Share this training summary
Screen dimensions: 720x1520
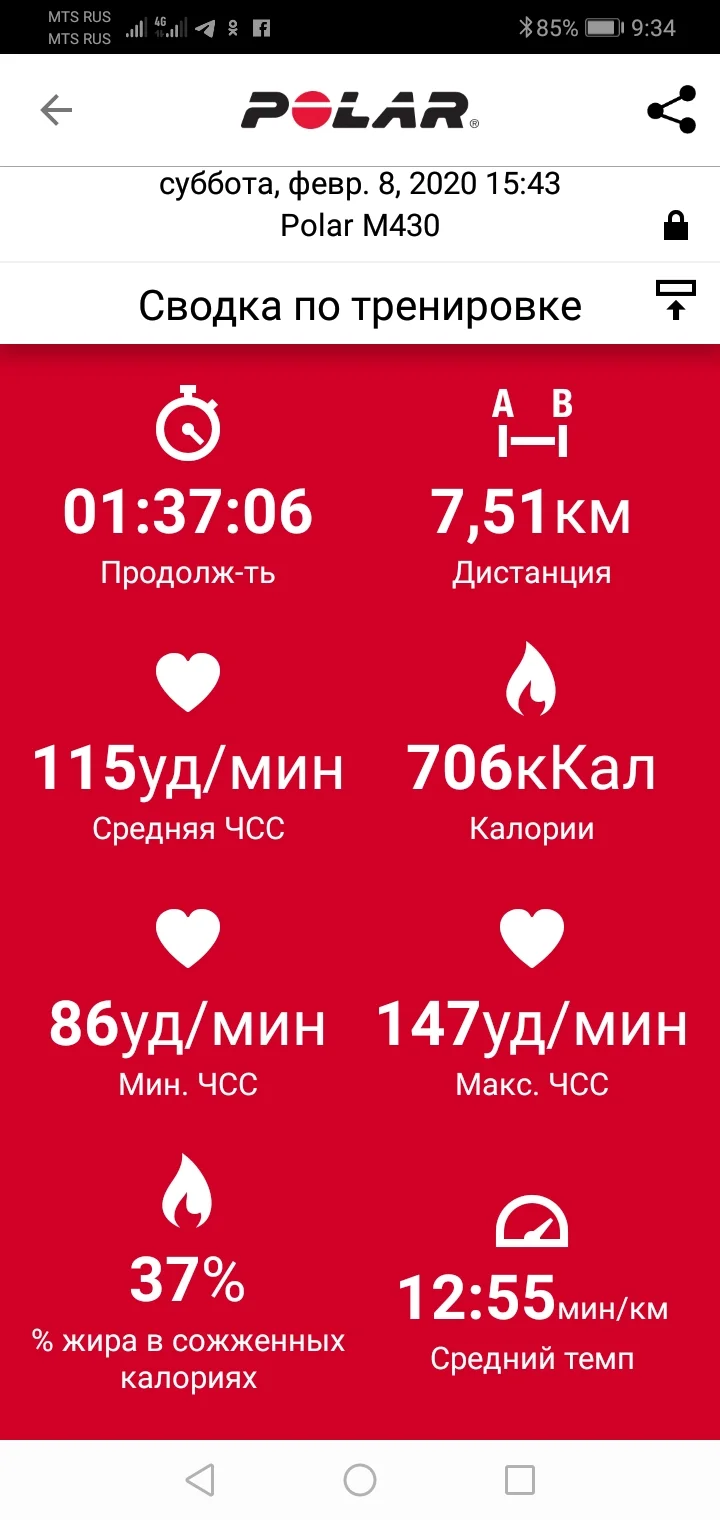click(x=671, y=110)
